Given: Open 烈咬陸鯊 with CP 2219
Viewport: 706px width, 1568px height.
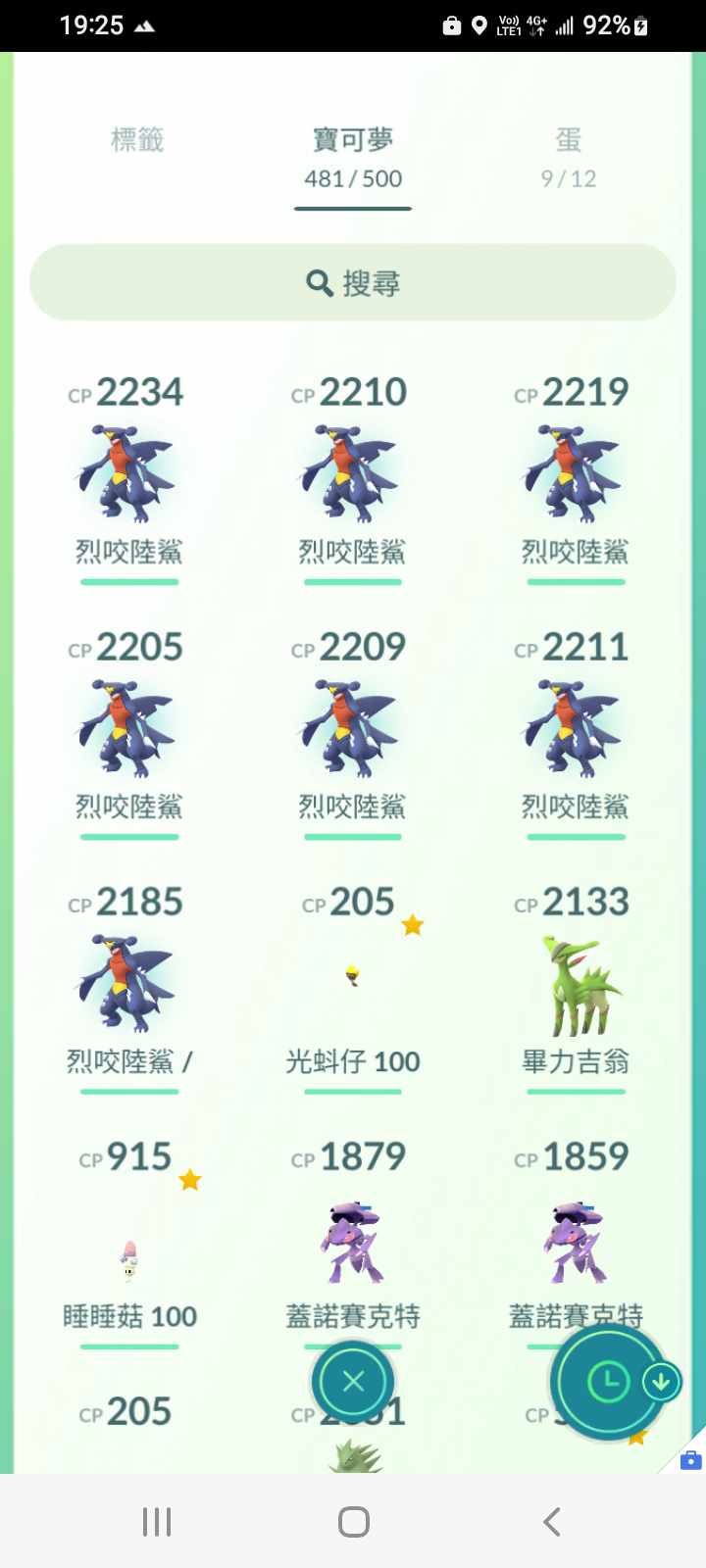Looking at the screenshot, I should coord(575,475).
